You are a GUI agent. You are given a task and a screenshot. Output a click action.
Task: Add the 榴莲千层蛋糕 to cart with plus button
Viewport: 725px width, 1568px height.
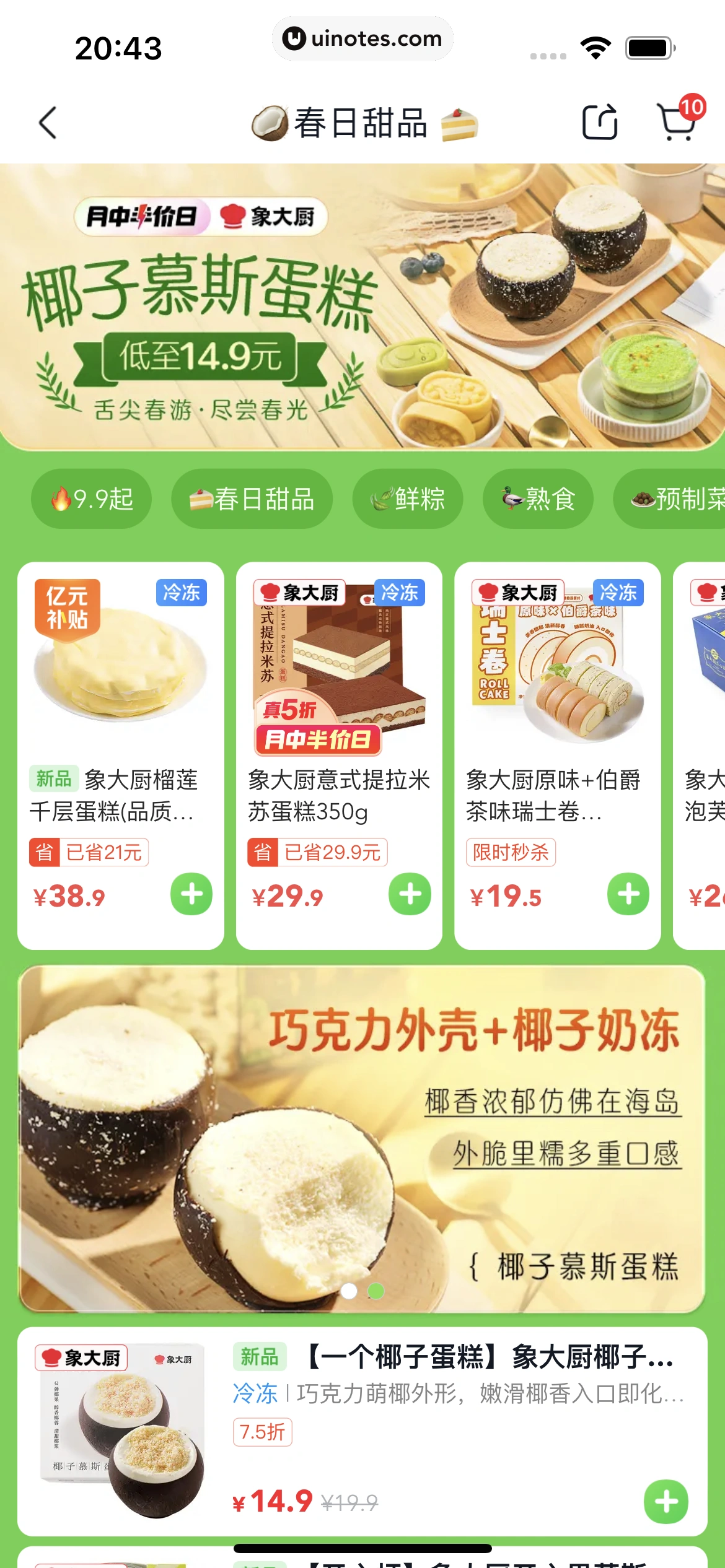(191, 894)
